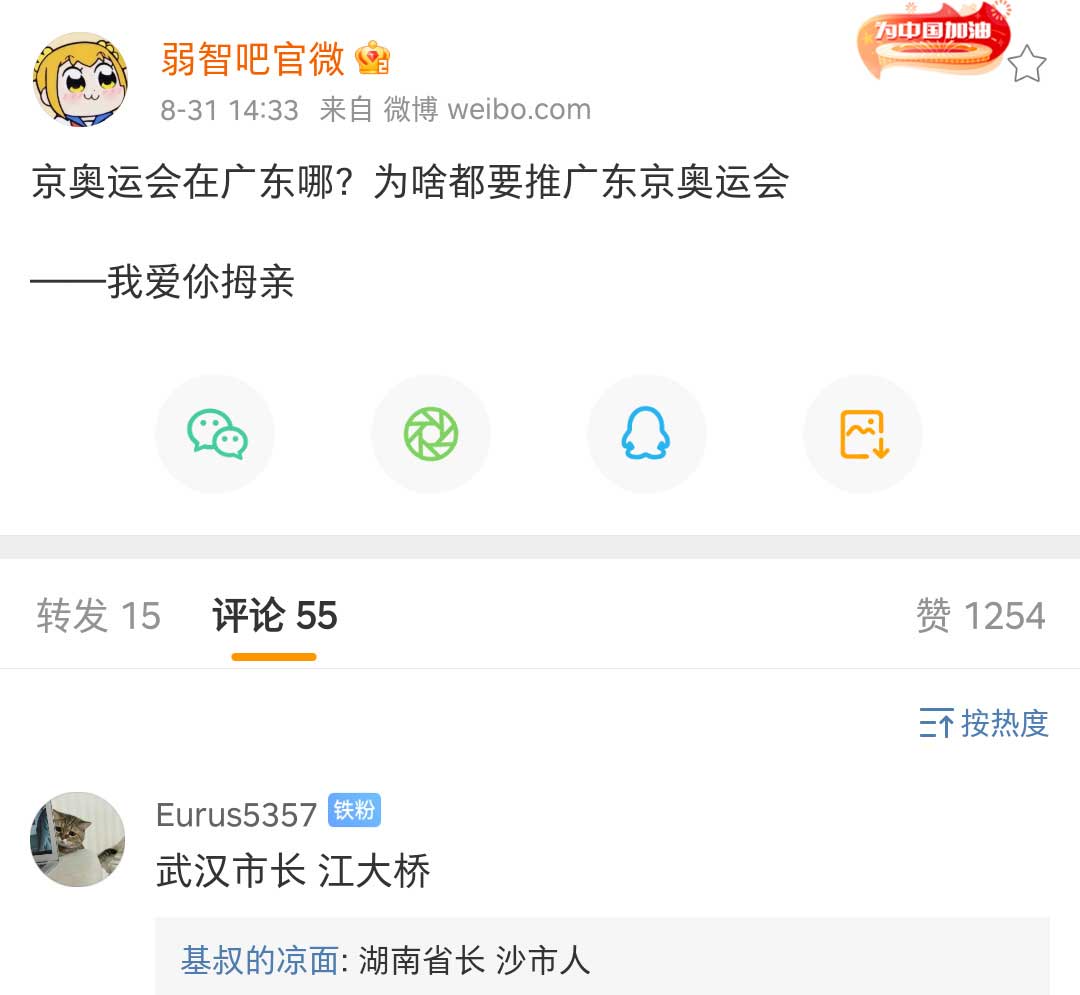
Task: Tap the 弱智吧官微 username link
Action: (253, 60)
